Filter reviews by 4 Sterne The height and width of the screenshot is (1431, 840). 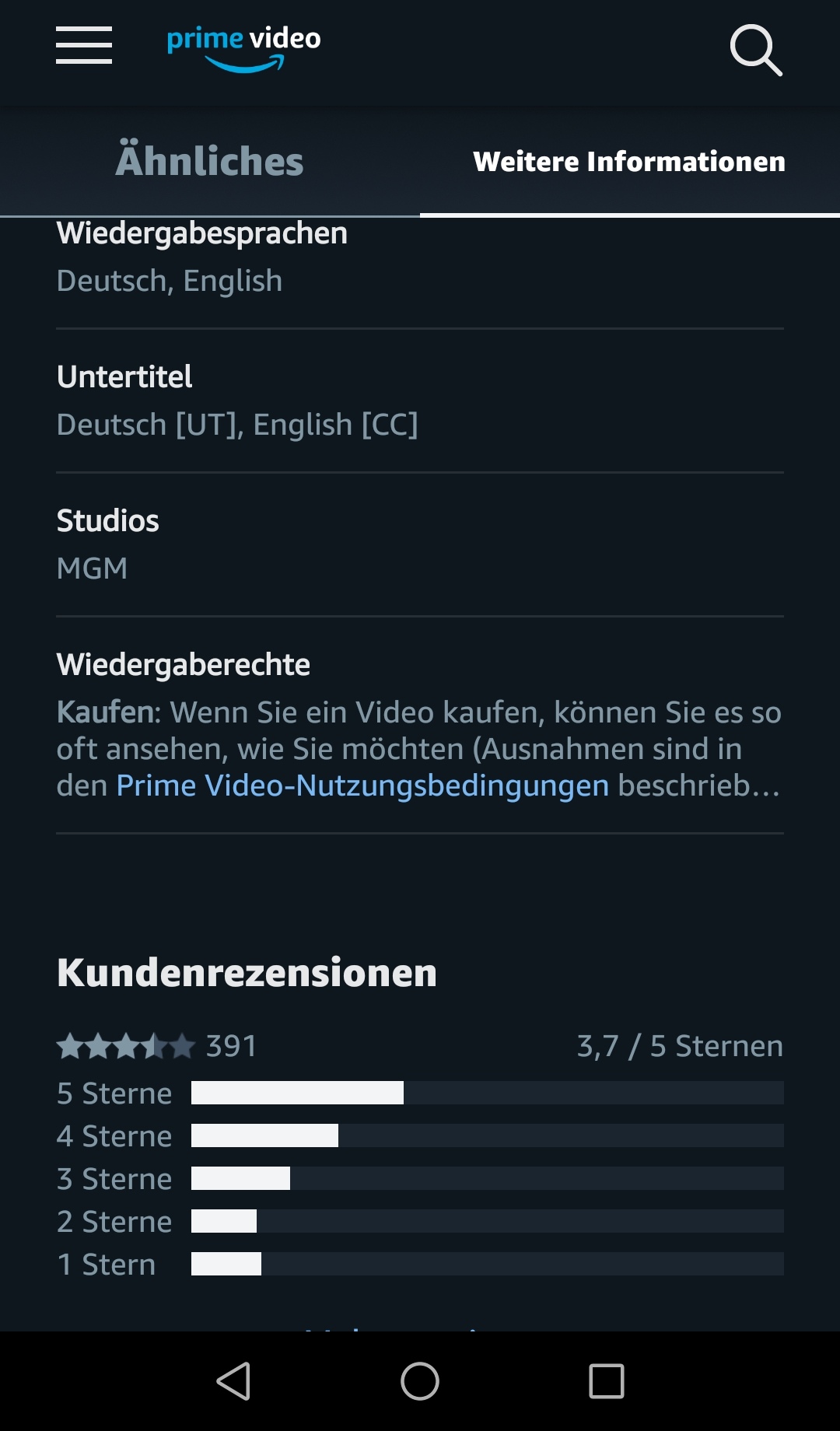[x=420, y=1135]
